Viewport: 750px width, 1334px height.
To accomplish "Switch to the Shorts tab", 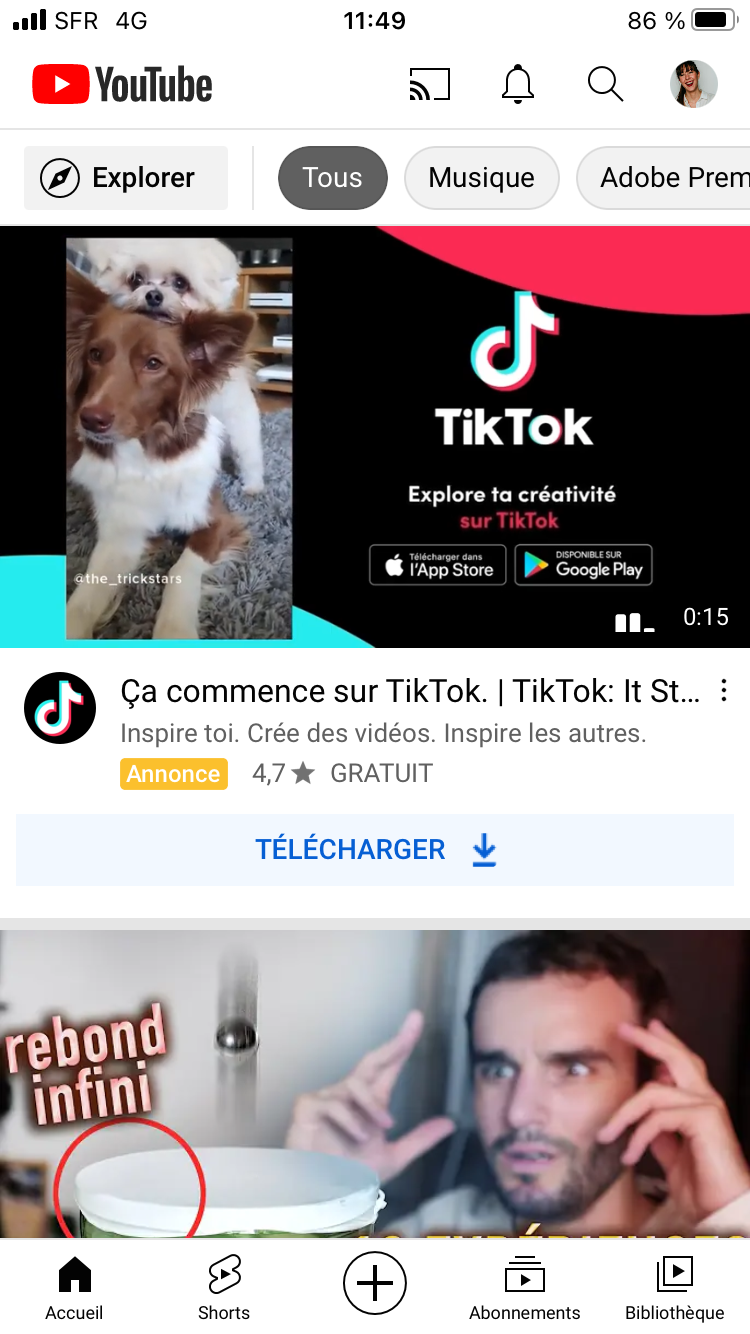I will 224,1288.
